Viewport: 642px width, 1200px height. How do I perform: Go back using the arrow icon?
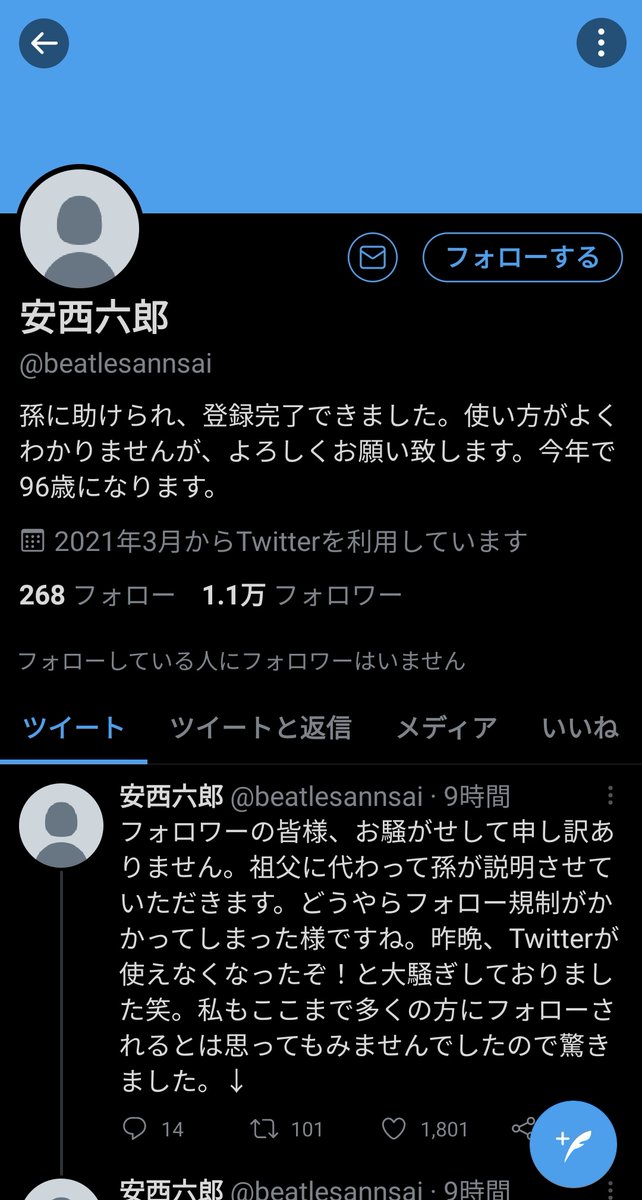(43, 43)
